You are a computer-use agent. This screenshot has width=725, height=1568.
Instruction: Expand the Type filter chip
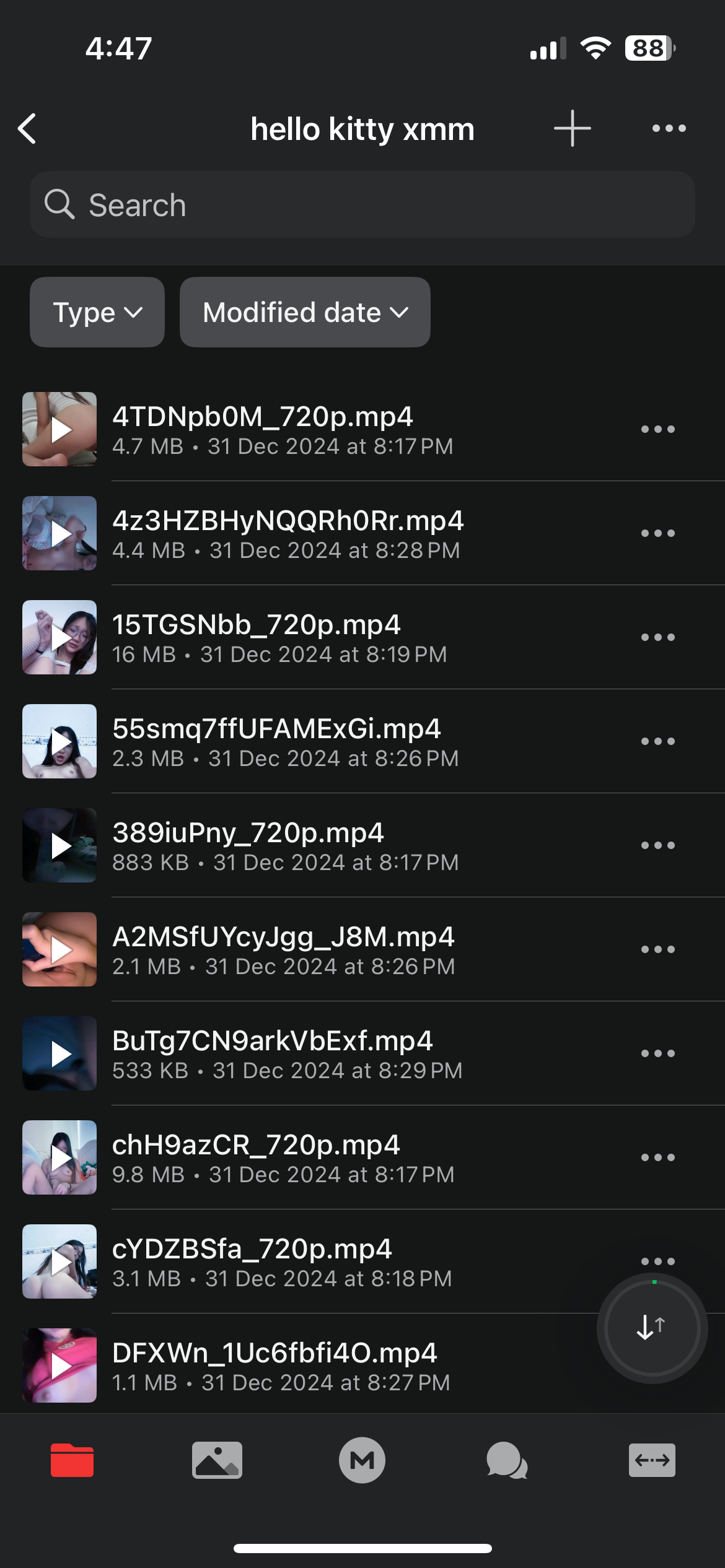[x=97, y=312]
